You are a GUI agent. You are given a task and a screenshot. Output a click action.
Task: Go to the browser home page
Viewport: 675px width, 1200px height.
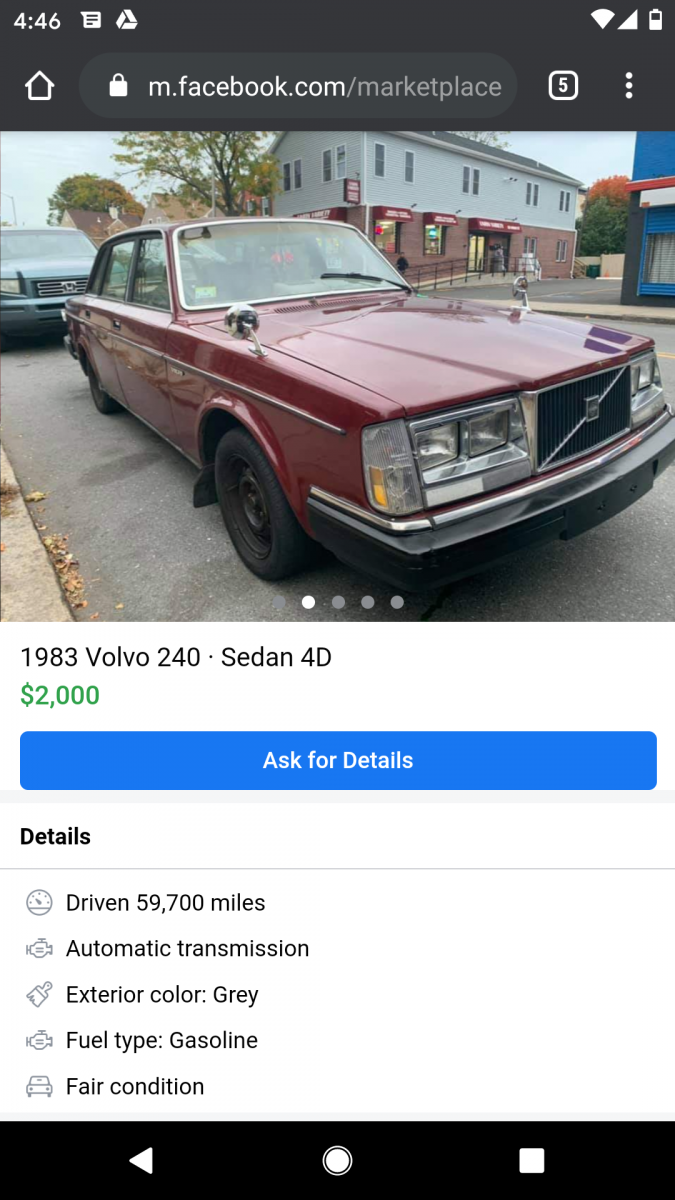[40, 87]
